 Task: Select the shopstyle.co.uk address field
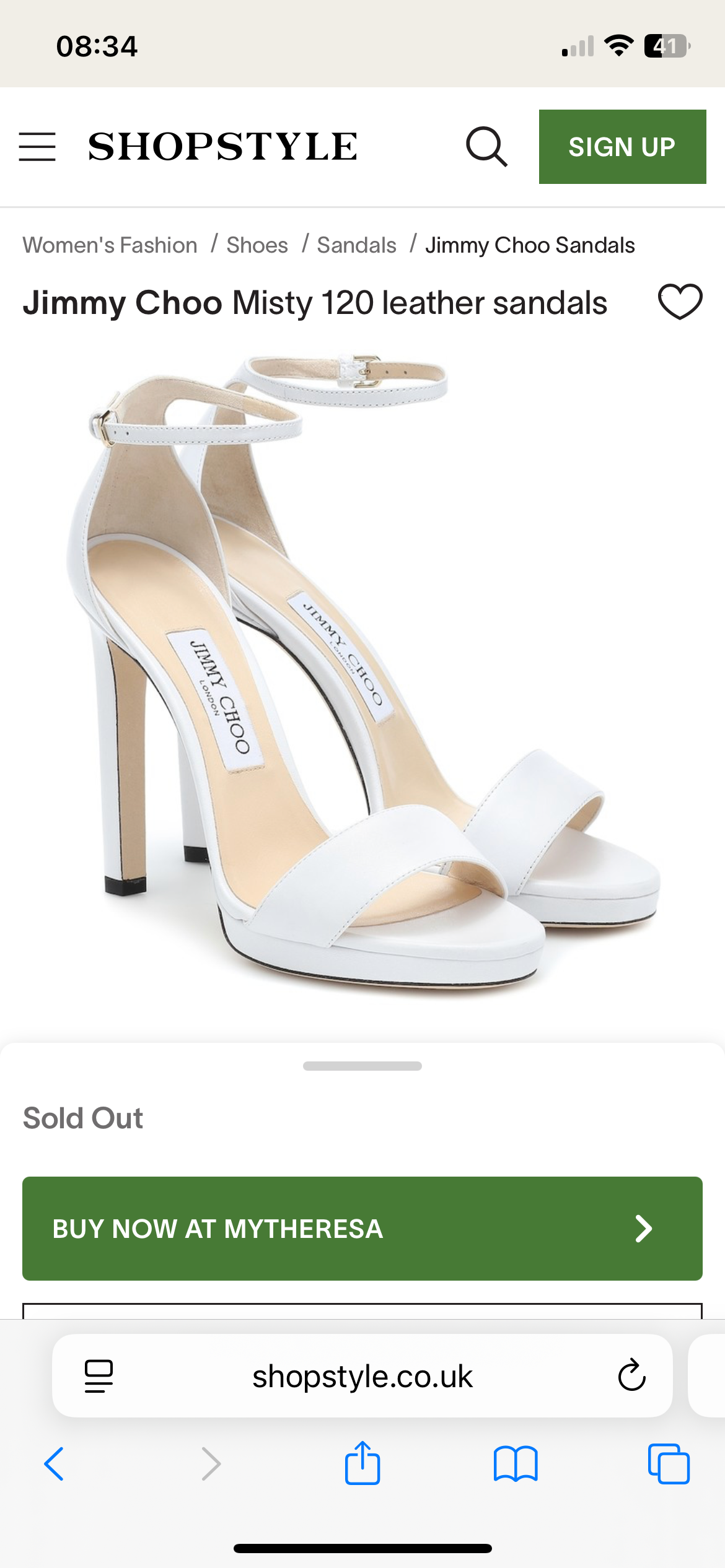coord(362,1376)
